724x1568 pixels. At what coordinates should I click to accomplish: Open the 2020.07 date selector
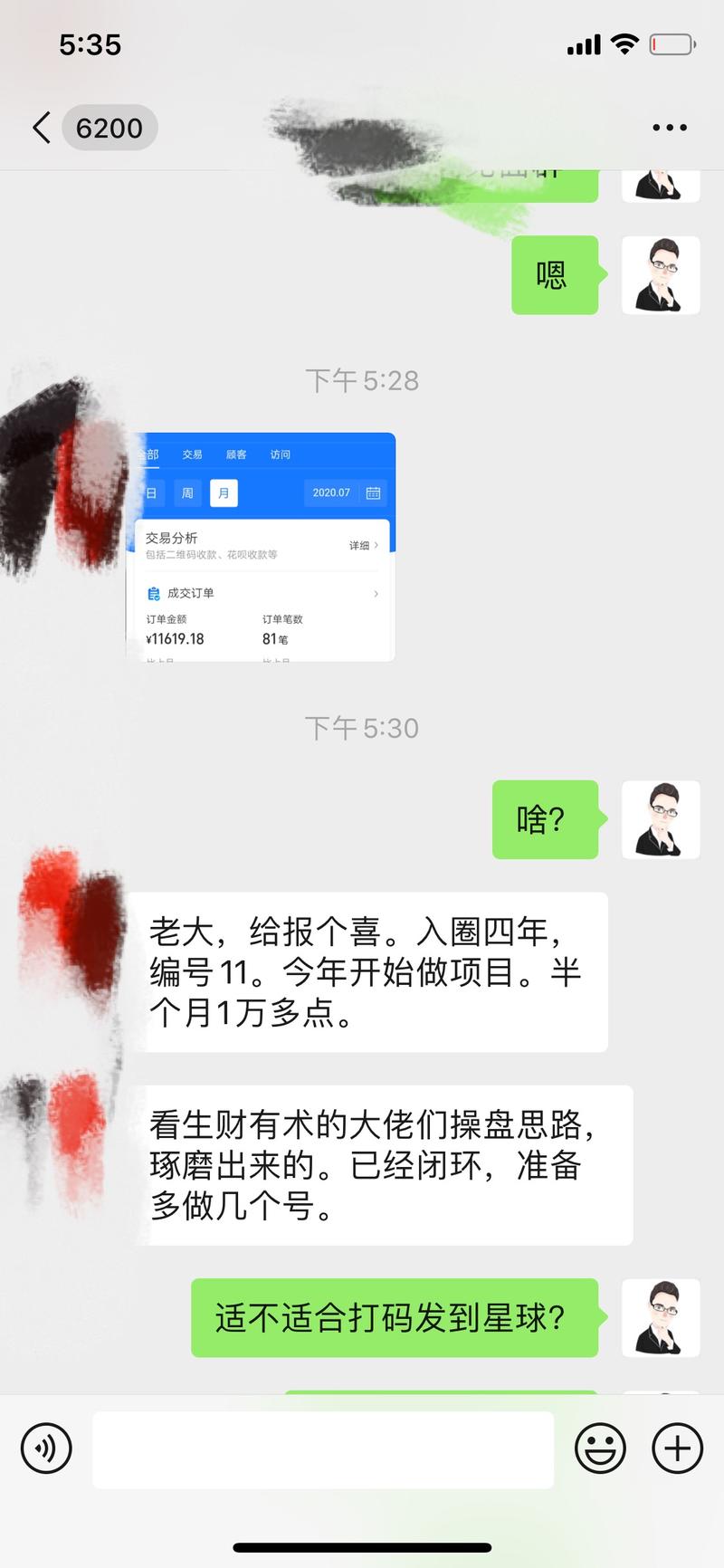tap(332, 492)
